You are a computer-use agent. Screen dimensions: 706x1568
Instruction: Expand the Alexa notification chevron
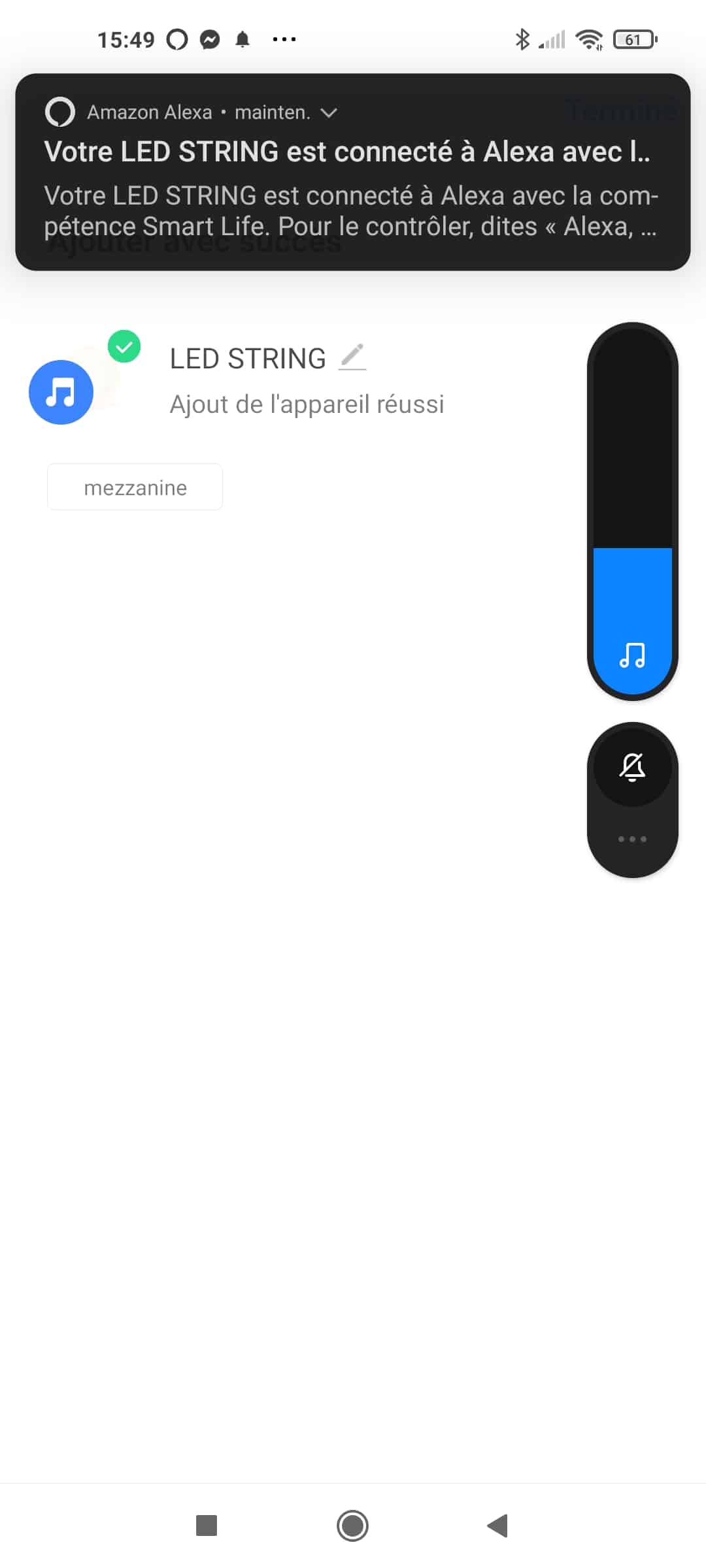coord(329,113)
